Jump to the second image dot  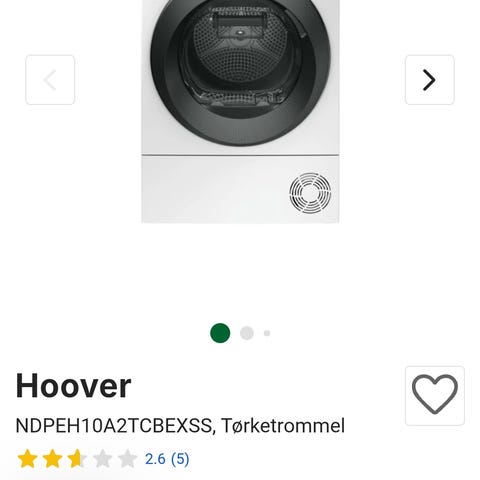point(247,333)
